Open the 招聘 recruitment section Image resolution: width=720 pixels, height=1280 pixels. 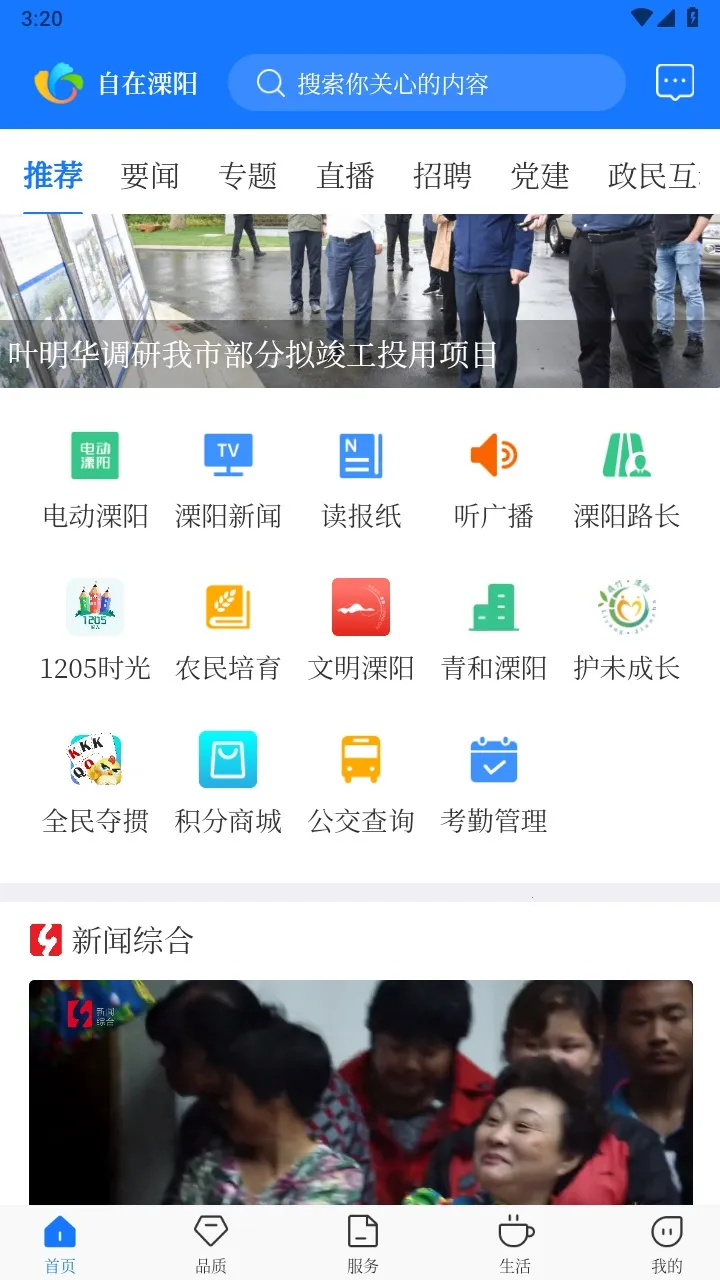(443, 176)
